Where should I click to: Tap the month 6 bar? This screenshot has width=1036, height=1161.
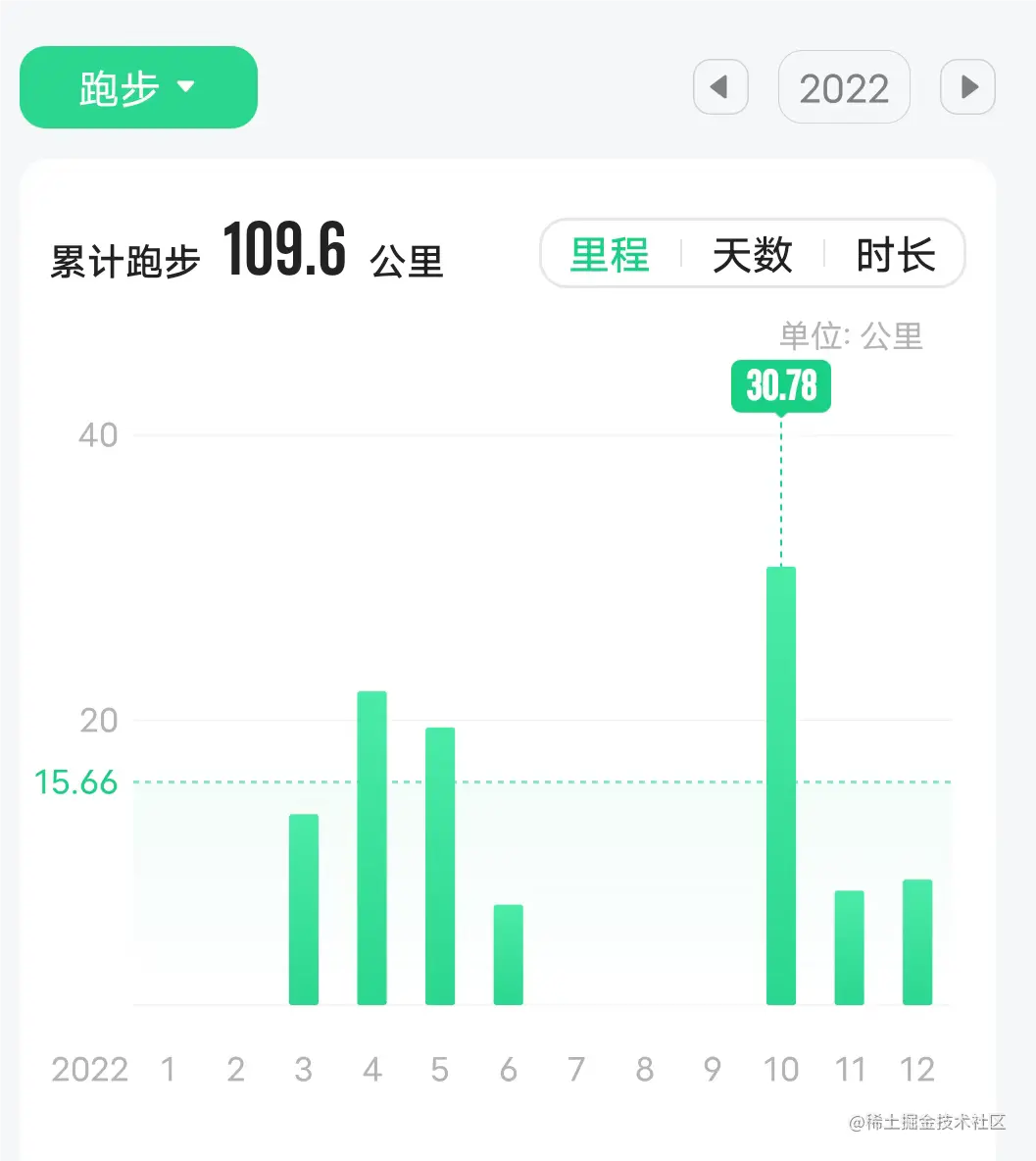click(508, 954)
